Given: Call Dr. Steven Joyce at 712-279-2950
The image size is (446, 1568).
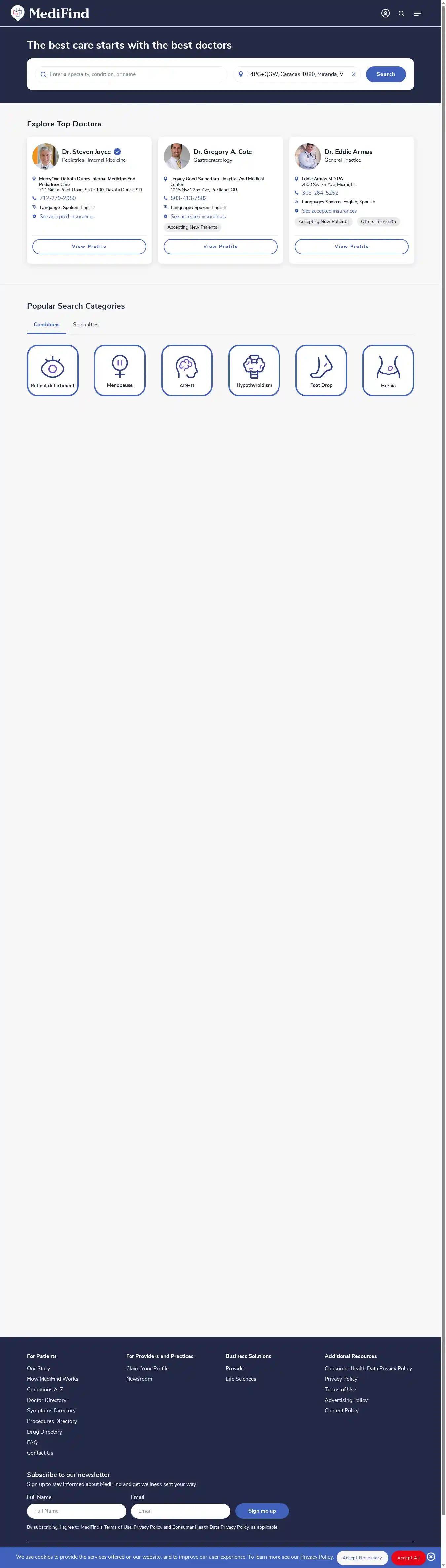Looking at the screenshot, I should [x=58, y=198].
